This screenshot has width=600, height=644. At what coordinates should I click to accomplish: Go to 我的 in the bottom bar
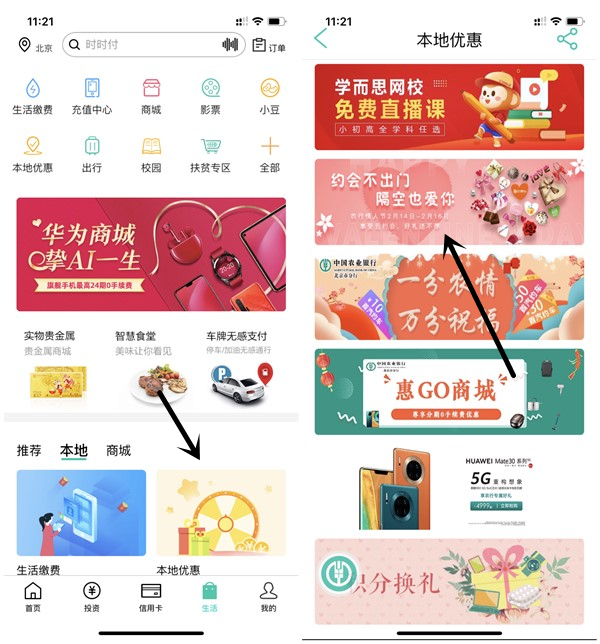(x=268, y=596)
